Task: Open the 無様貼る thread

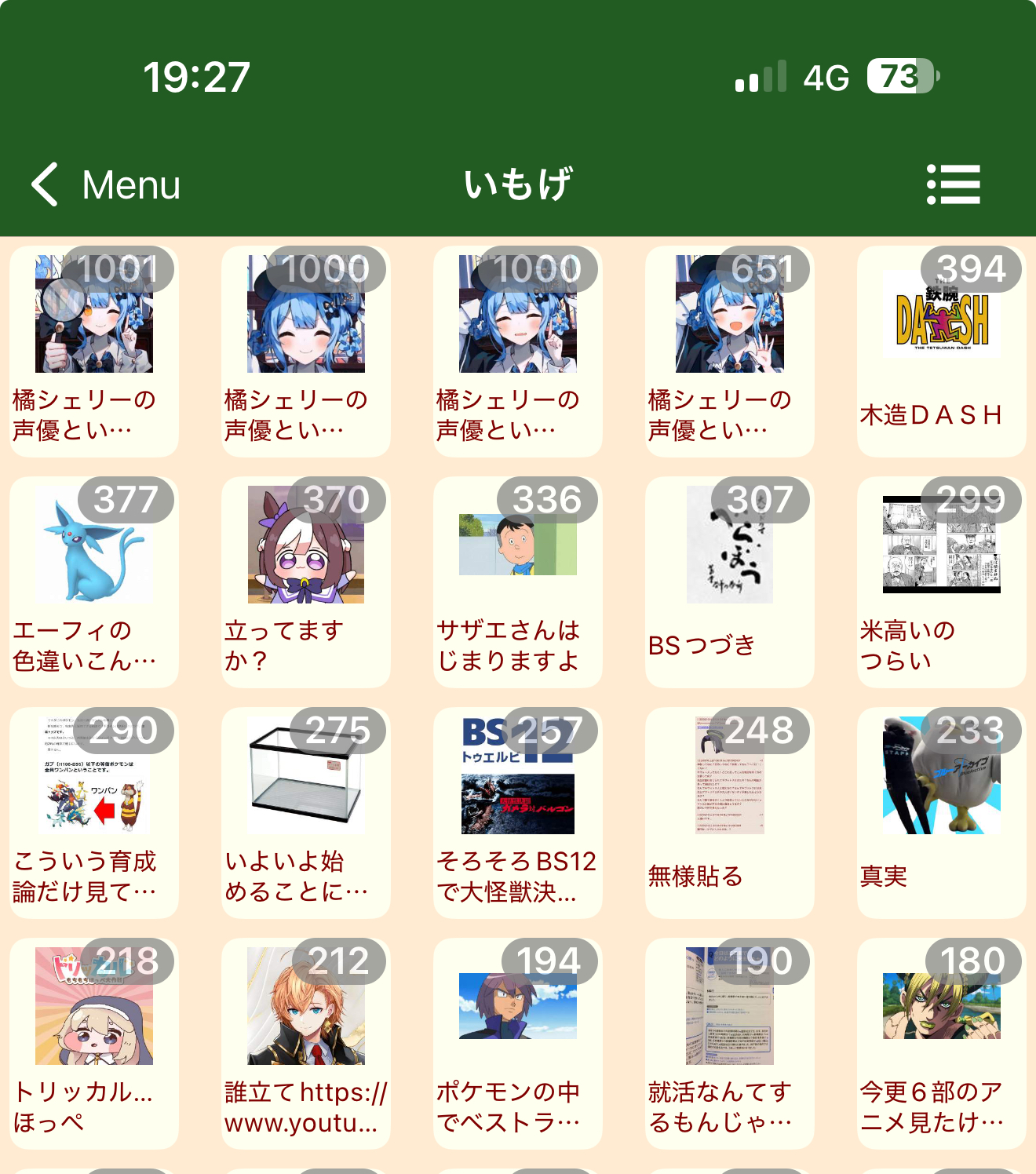Action: pos(729,812)
